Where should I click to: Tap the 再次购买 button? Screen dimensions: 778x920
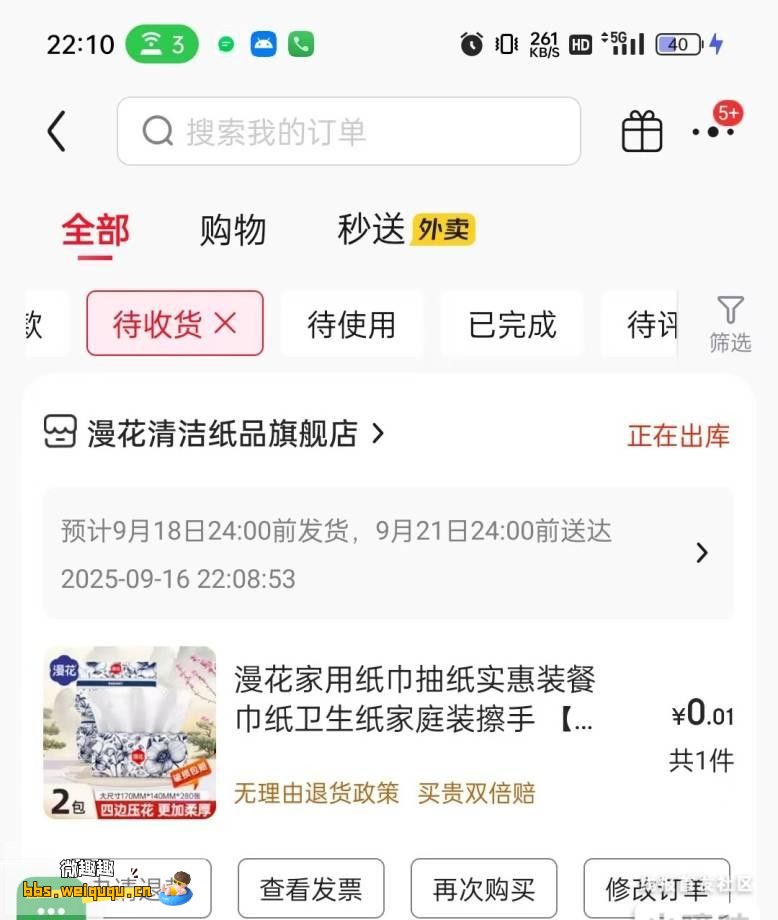point(484,888)
